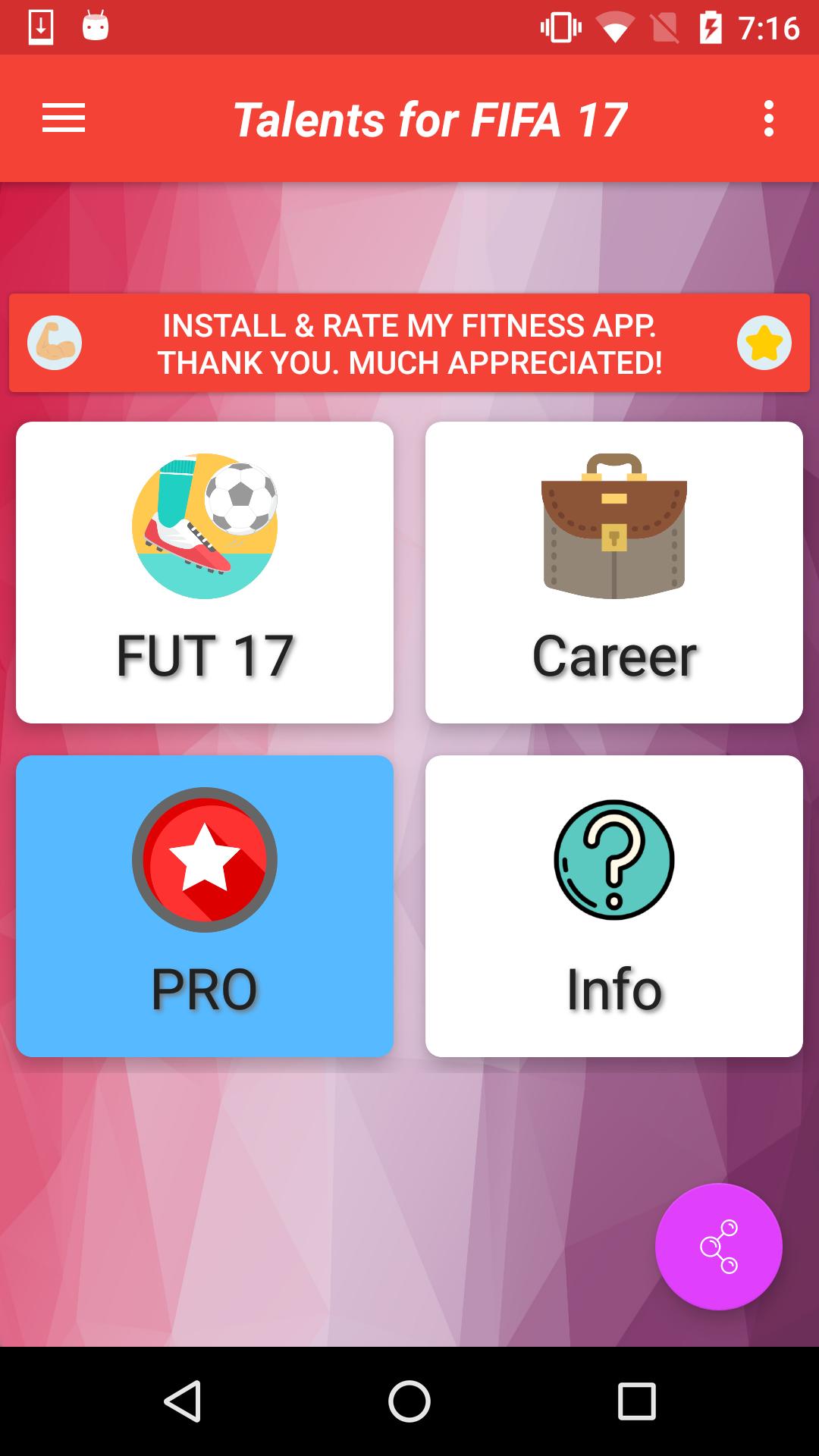
Task: Open the overflow menu
Action: (x=768, y=118)
